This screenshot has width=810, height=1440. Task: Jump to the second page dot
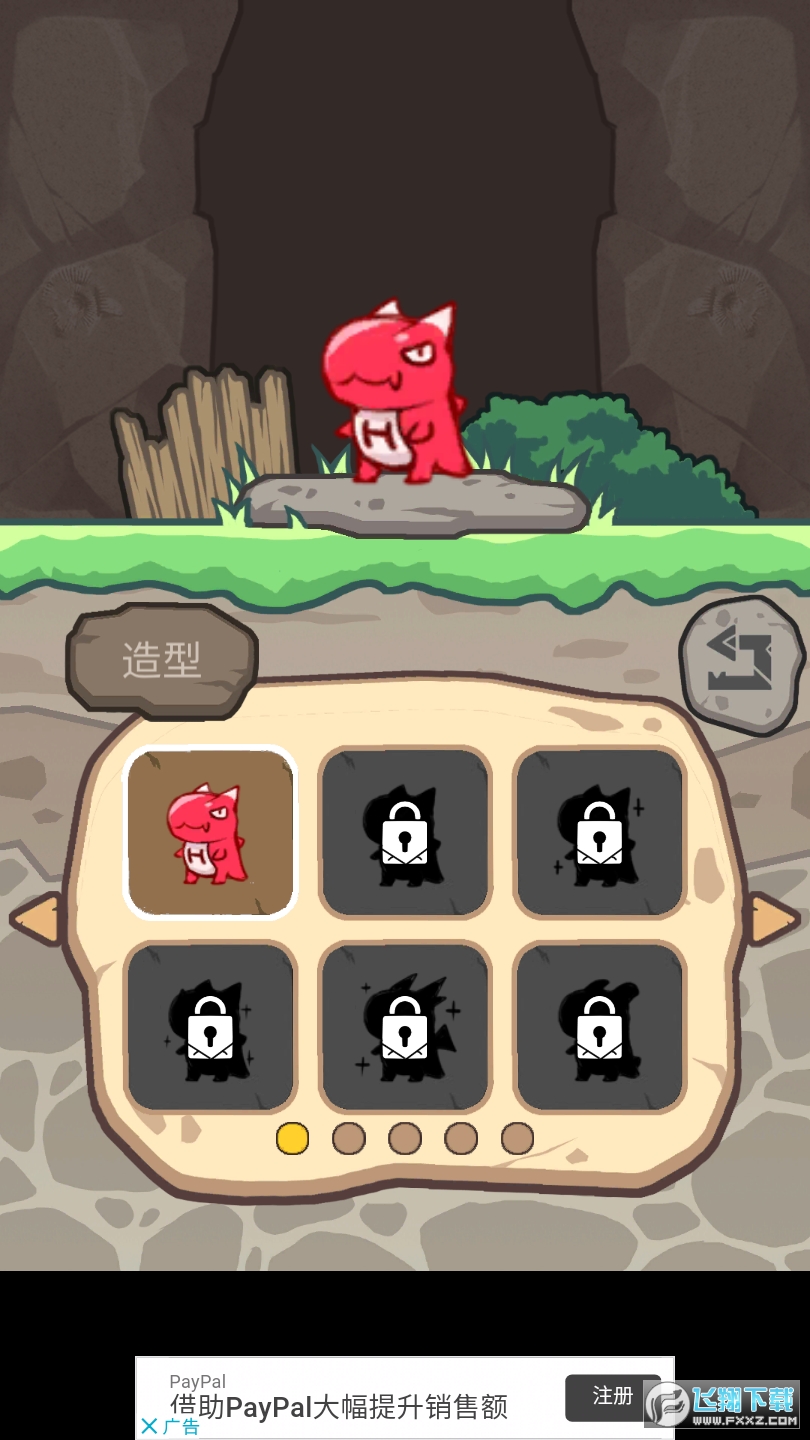pyautogui.click(x=349, y=1138)
